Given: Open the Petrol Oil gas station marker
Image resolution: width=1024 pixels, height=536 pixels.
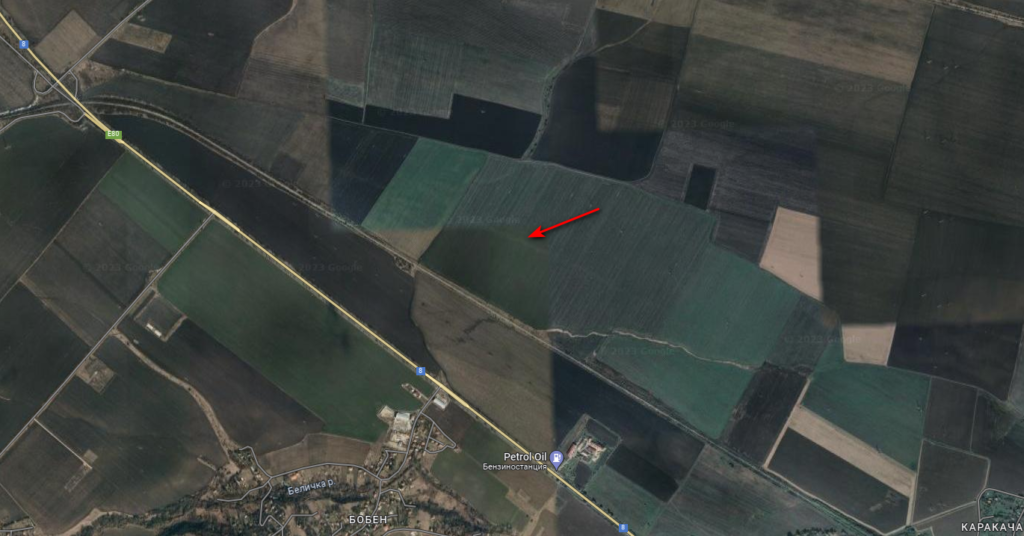Looking at the screenshot, I should [x=556, y=458].
